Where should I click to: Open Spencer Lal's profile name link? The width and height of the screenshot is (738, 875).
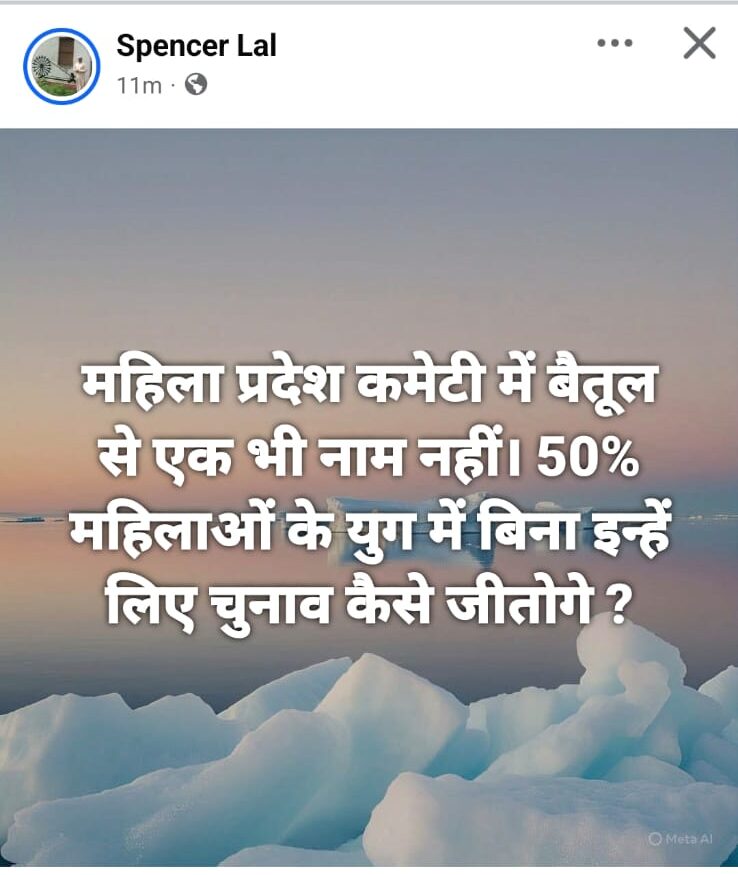point(196,45)
